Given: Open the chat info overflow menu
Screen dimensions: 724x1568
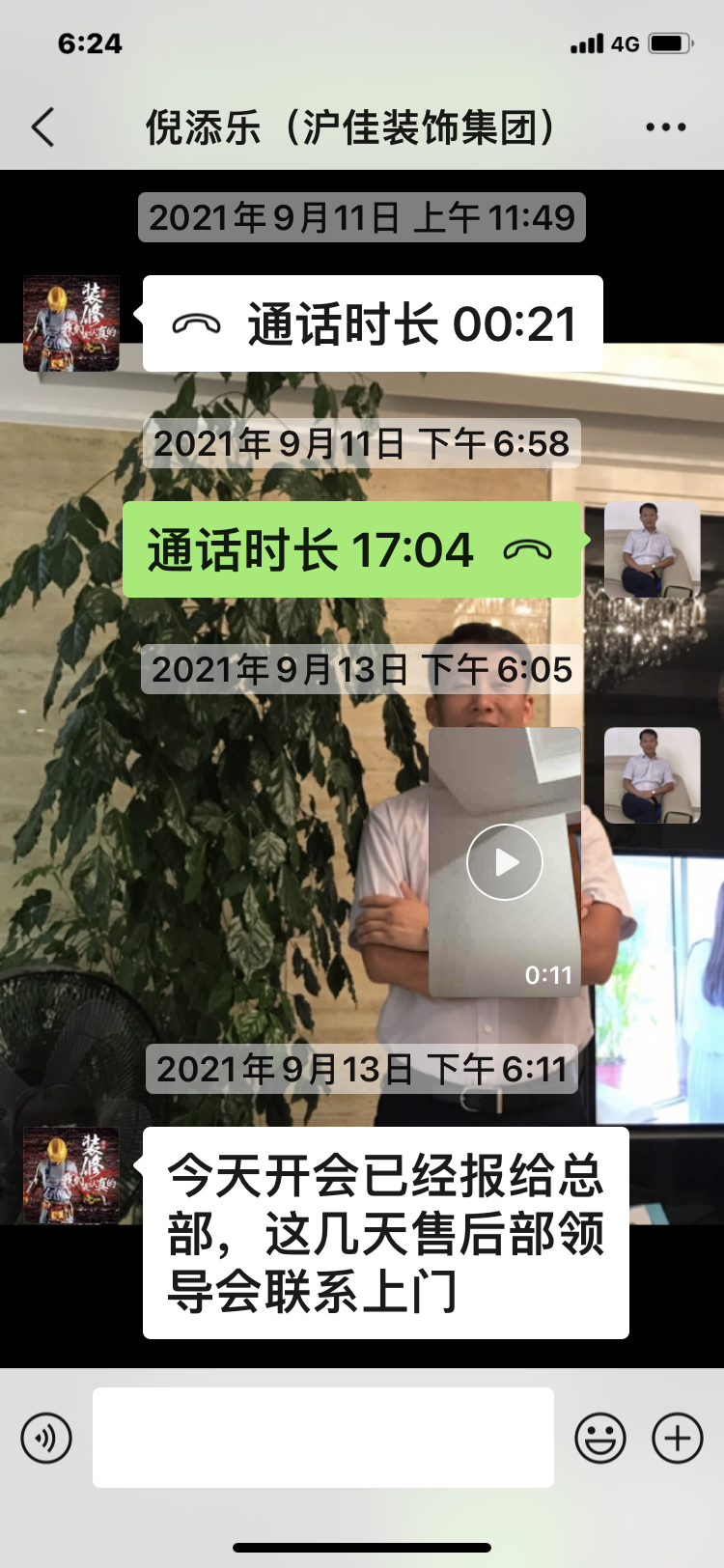Looking at the screenshot, I should [x=665, y=127].
